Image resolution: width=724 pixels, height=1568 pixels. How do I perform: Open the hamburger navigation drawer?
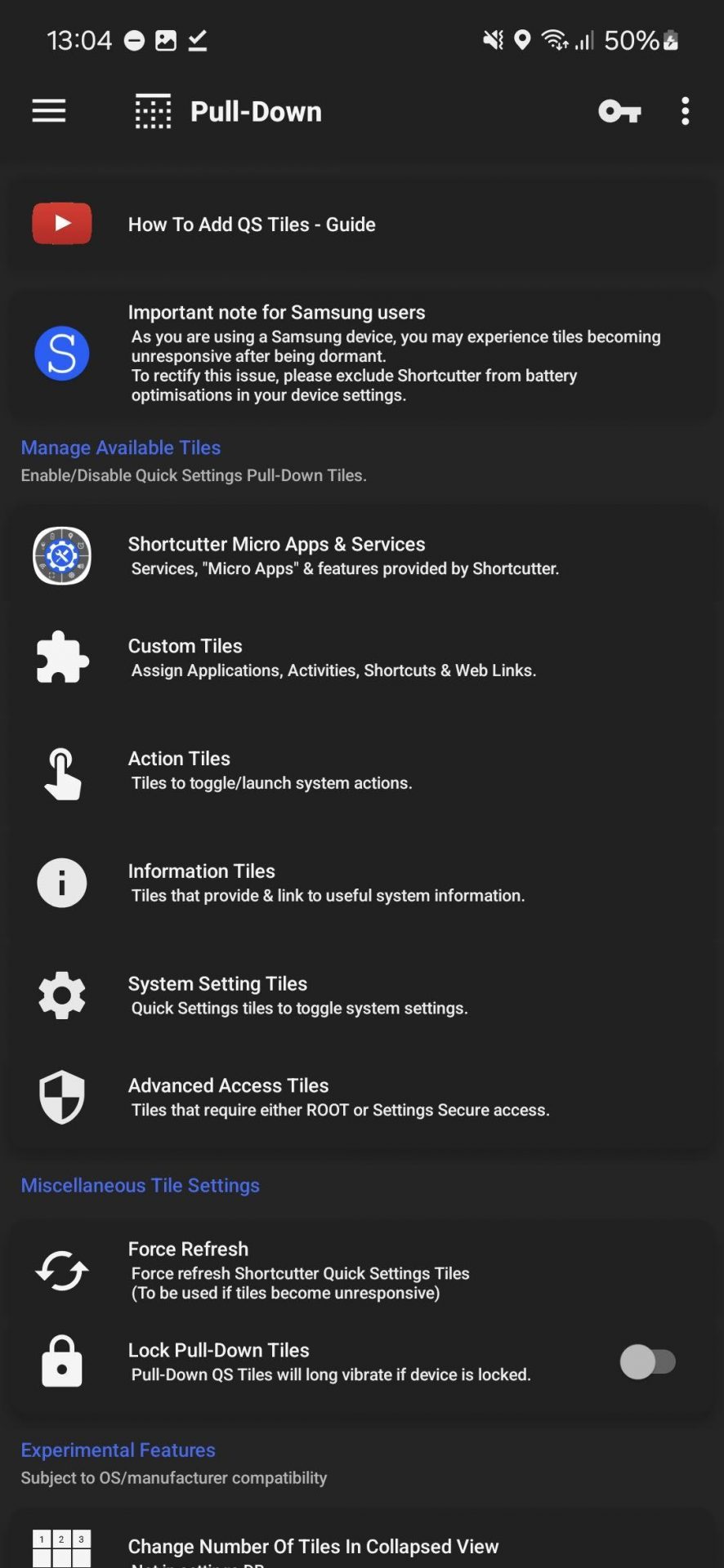pos(49,111)
